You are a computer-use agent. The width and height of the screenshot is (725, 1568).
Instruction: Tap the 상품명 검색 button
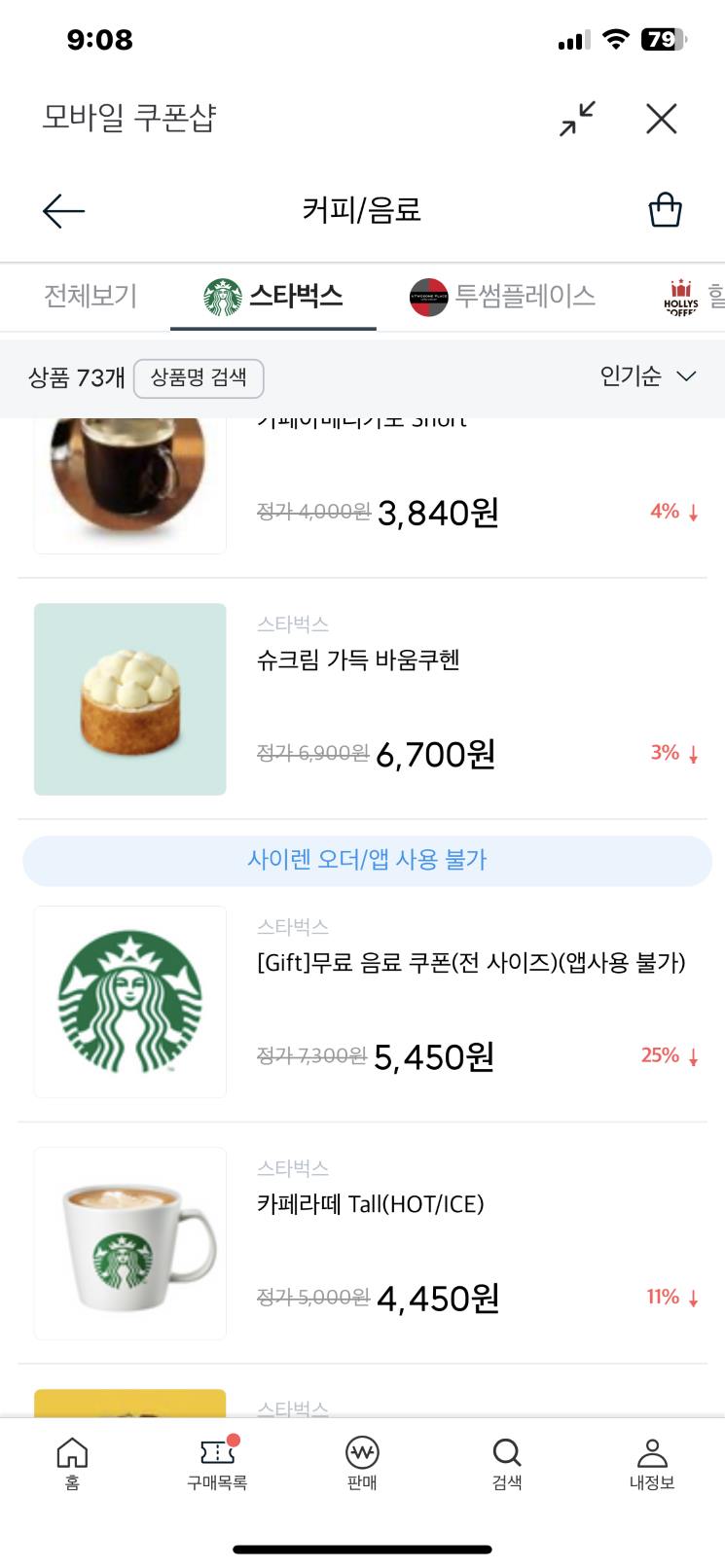click(x=199, y=377)
